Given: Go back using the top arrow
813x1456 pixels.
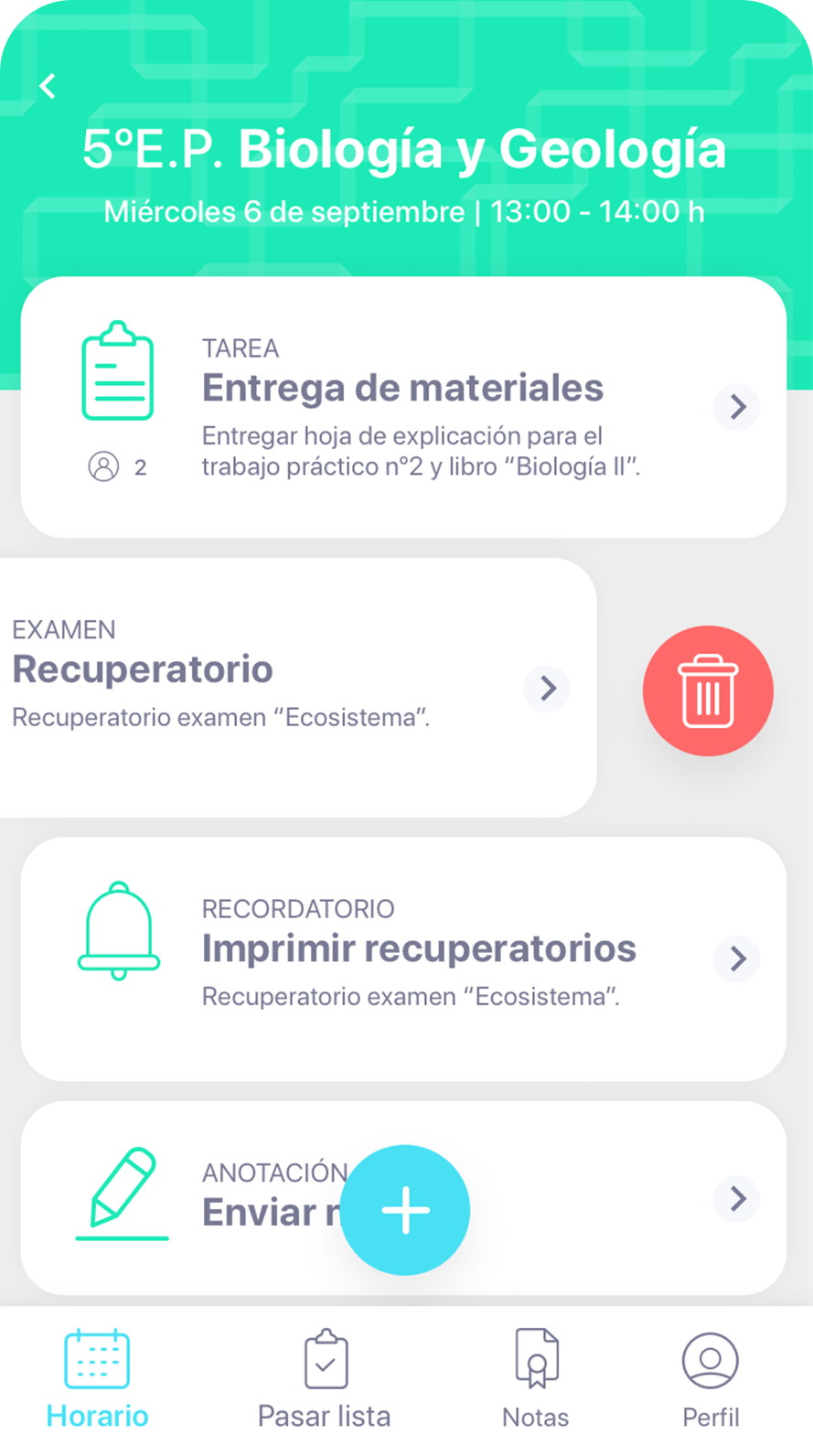Looking at the screenshot, I should click(48, 87).
